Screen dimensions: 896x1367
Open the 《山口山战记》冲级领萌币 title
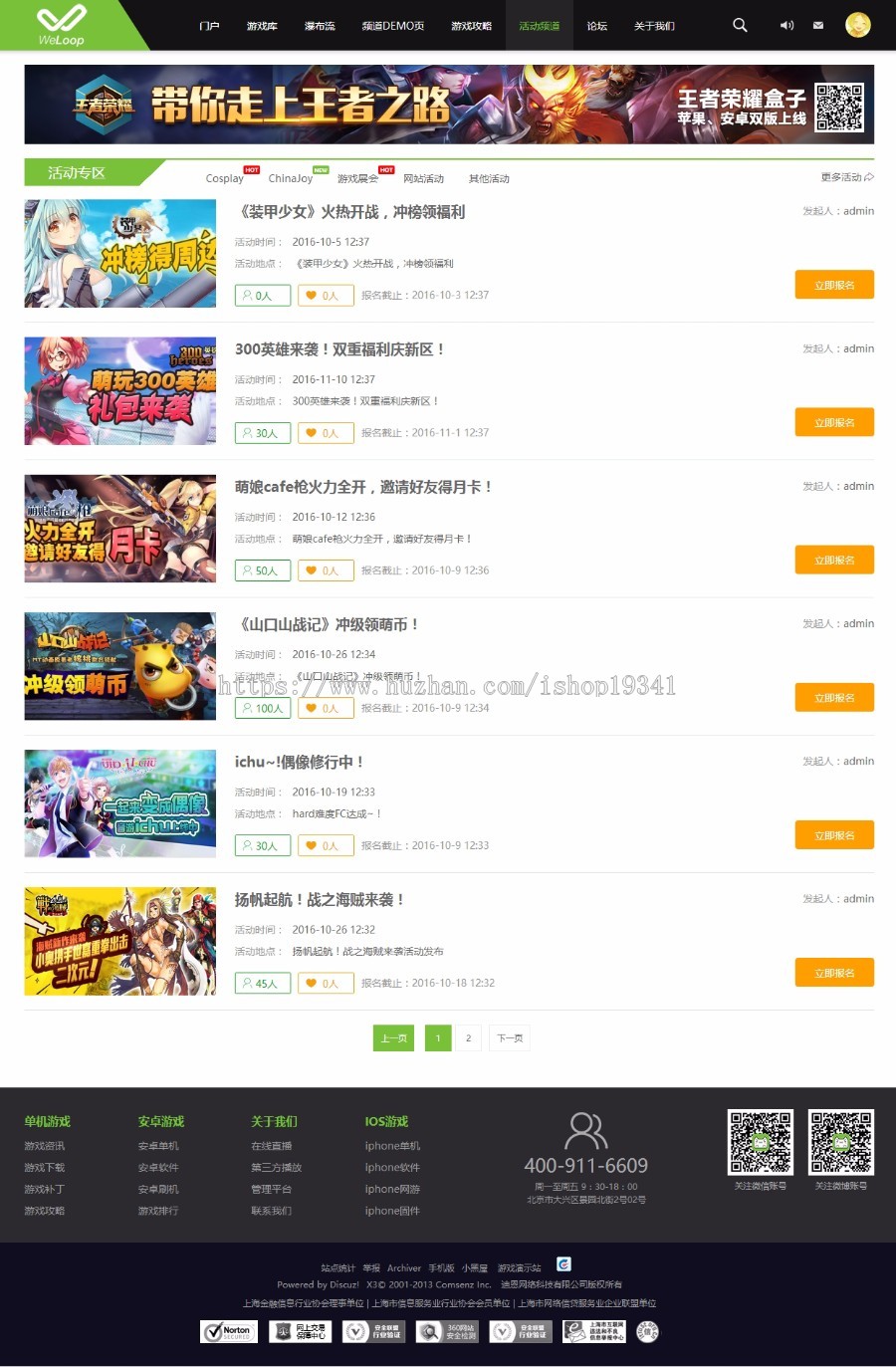coord(327,624)
